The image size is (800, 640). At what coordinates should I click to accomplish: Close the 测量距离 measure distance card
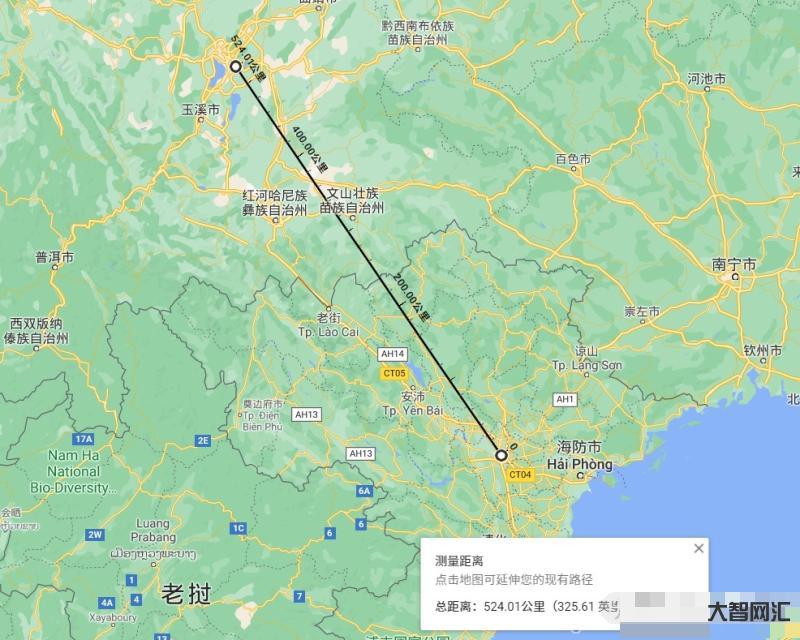[x=699, y=548]
